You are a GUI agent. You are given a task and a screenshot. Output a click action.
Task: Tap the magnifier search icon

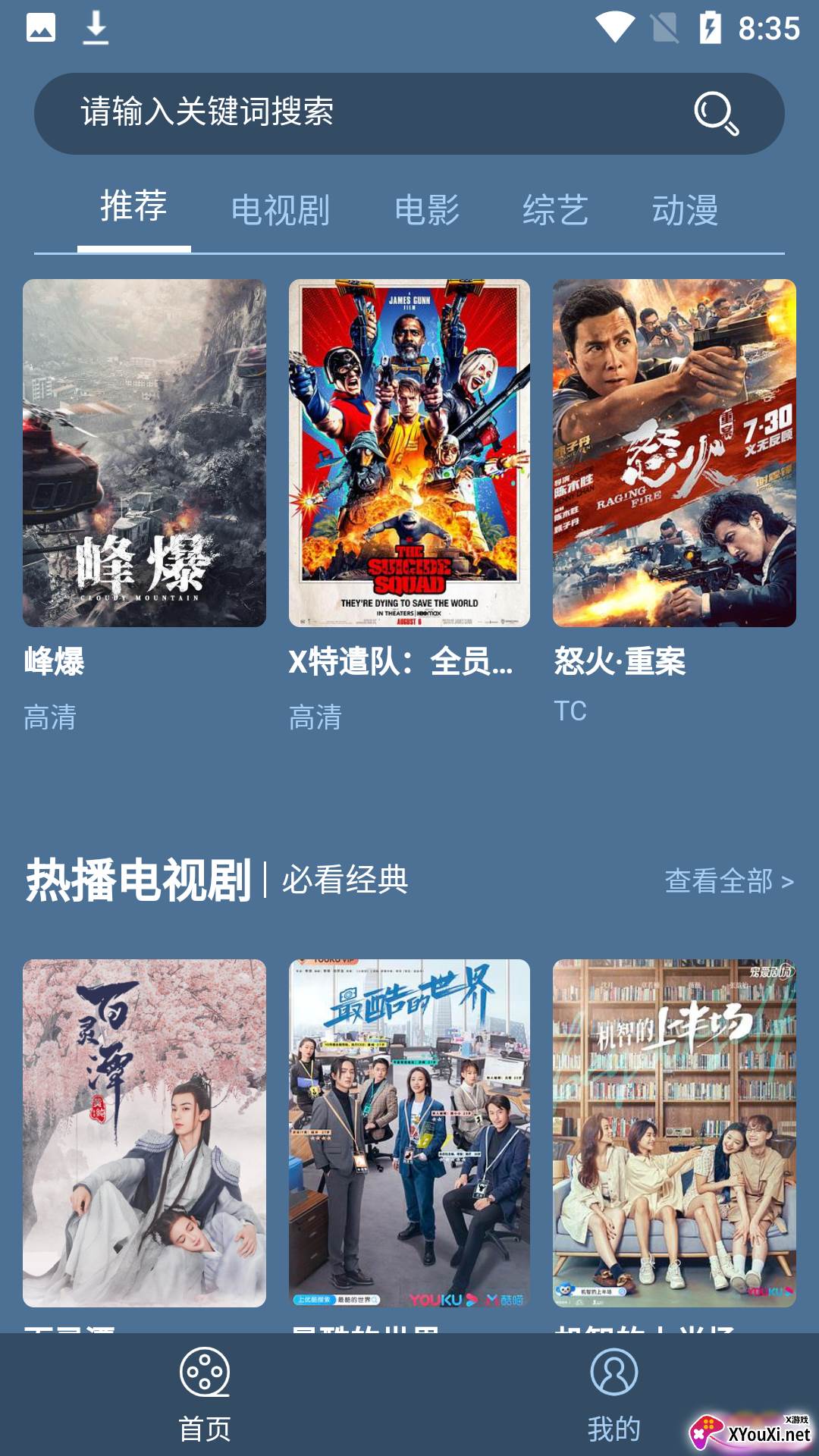(716, 114)
